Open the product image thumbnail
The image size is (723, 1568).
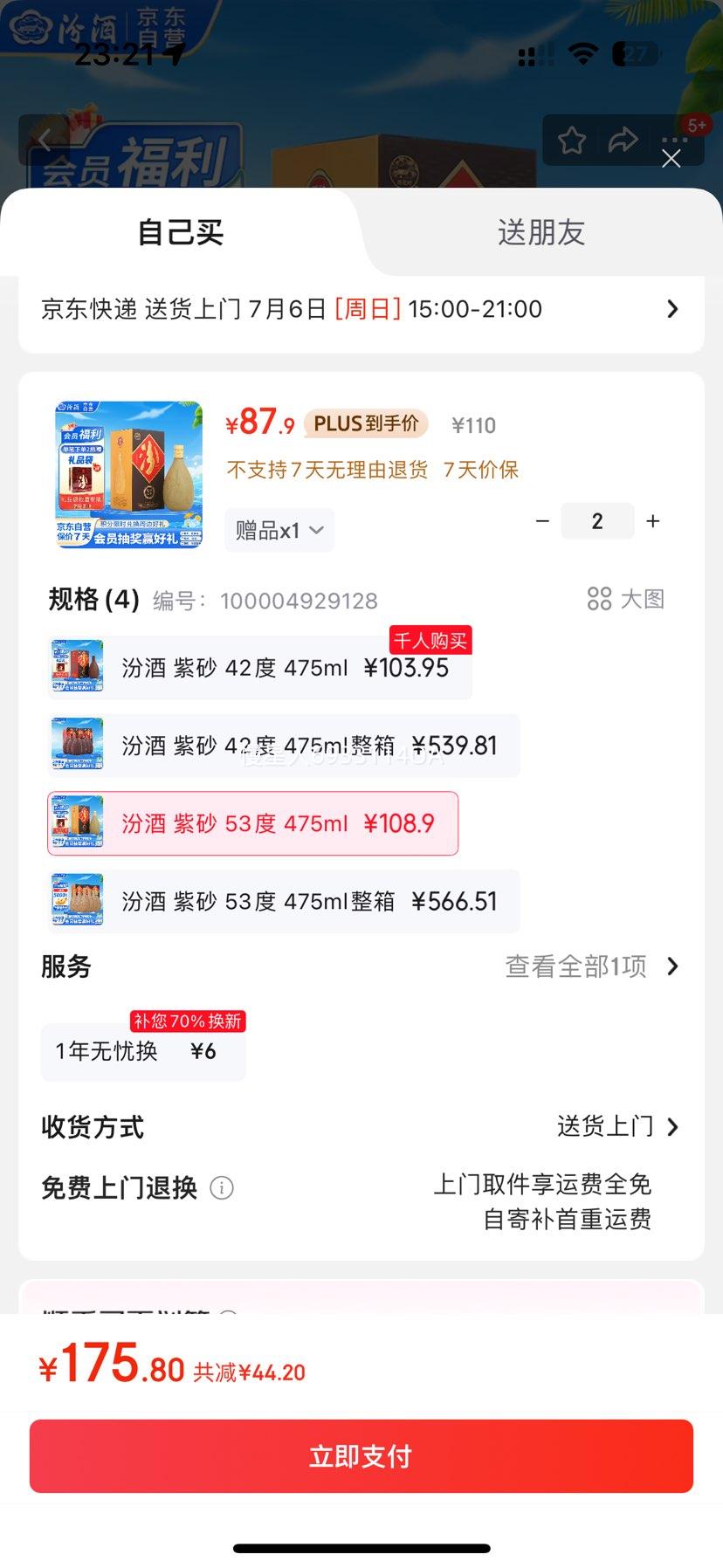coord(129,474)
